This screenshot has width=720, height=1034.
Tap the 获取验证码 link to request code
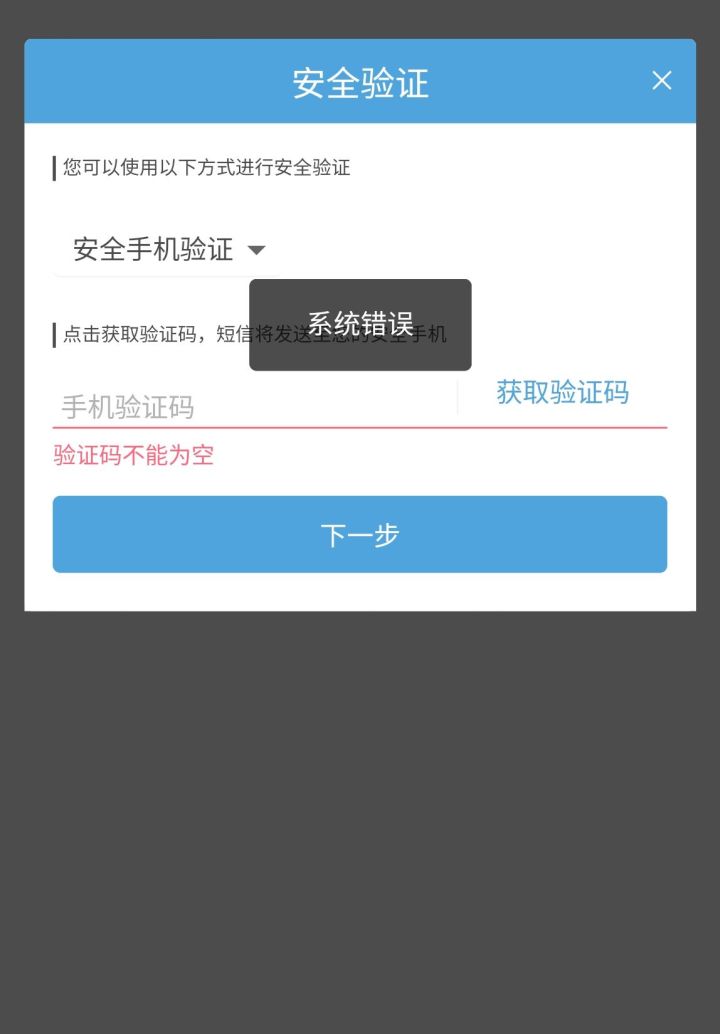click(561, 393)
